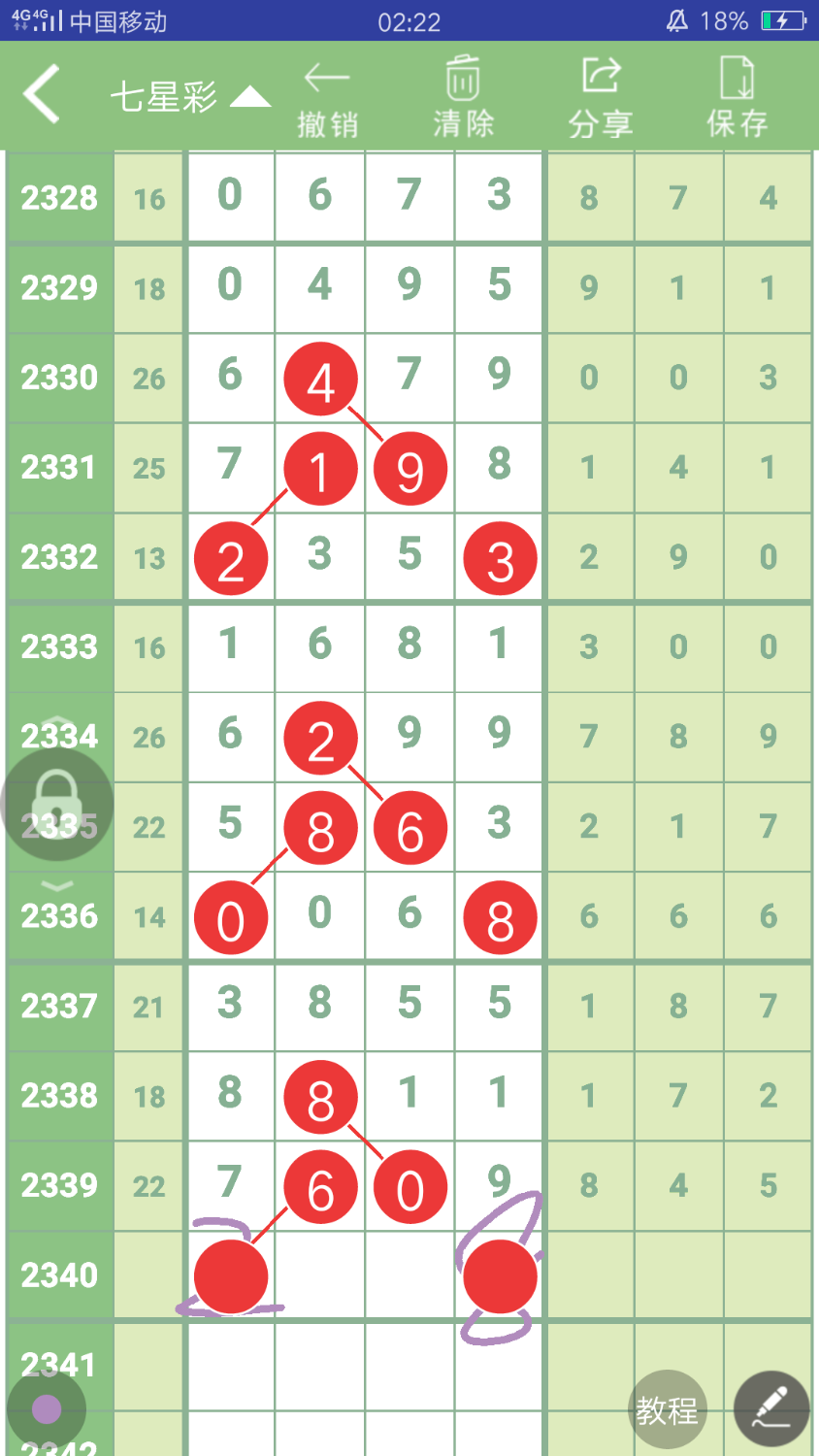
Task: Share the chart via 分享
Action: click(601, 98)
